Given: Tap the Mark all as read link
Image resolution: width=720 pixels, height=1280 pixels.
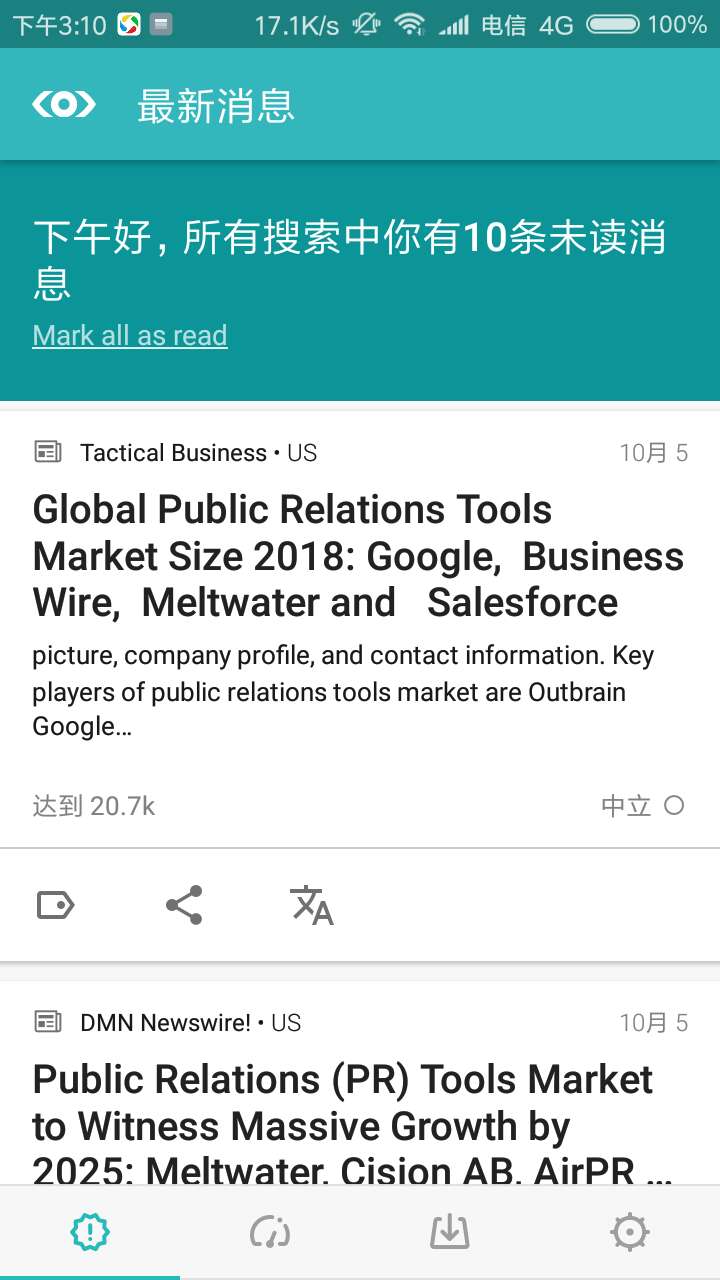Looking at the screenshot, I should click(130, 335).
